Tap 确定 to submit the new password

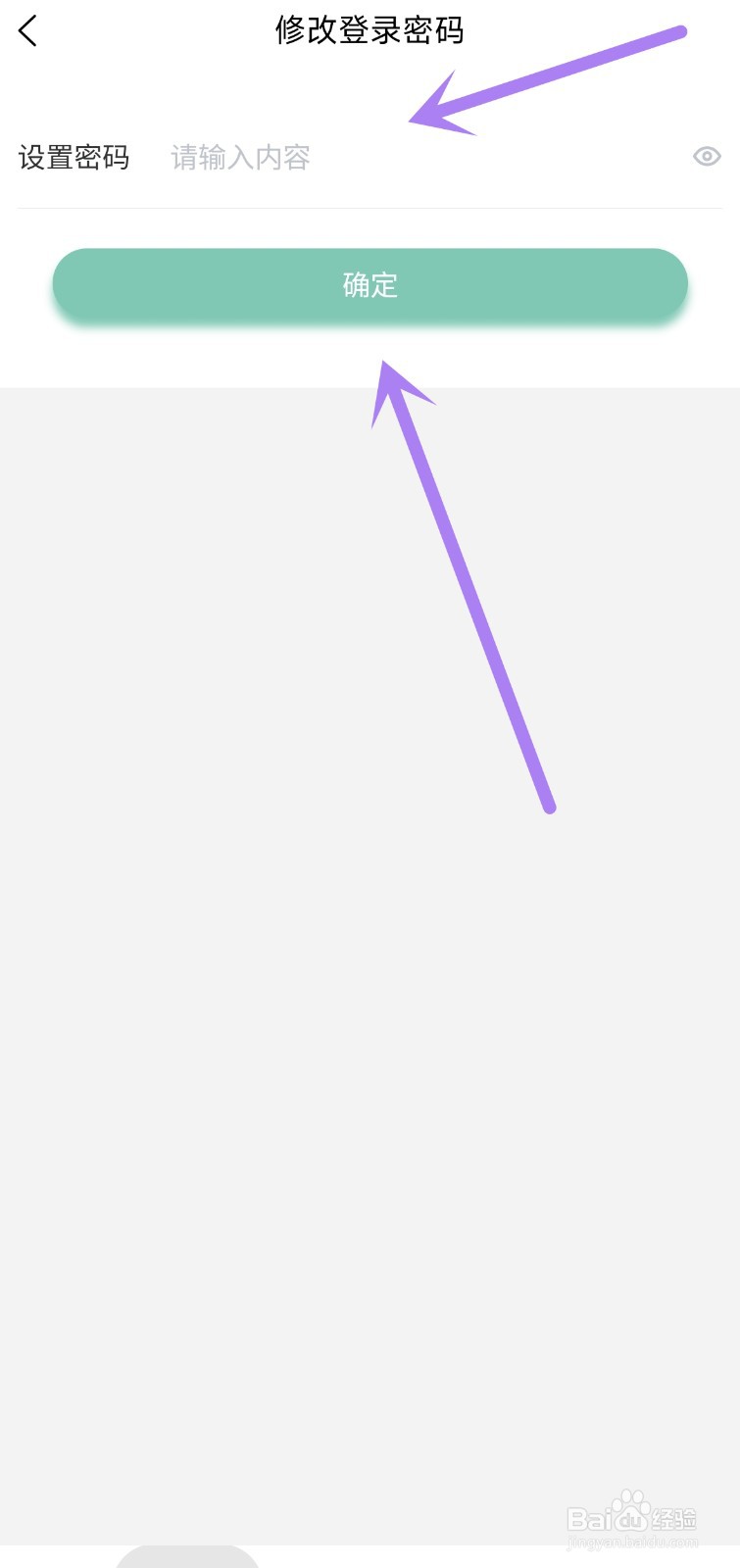tap(370, 285)
